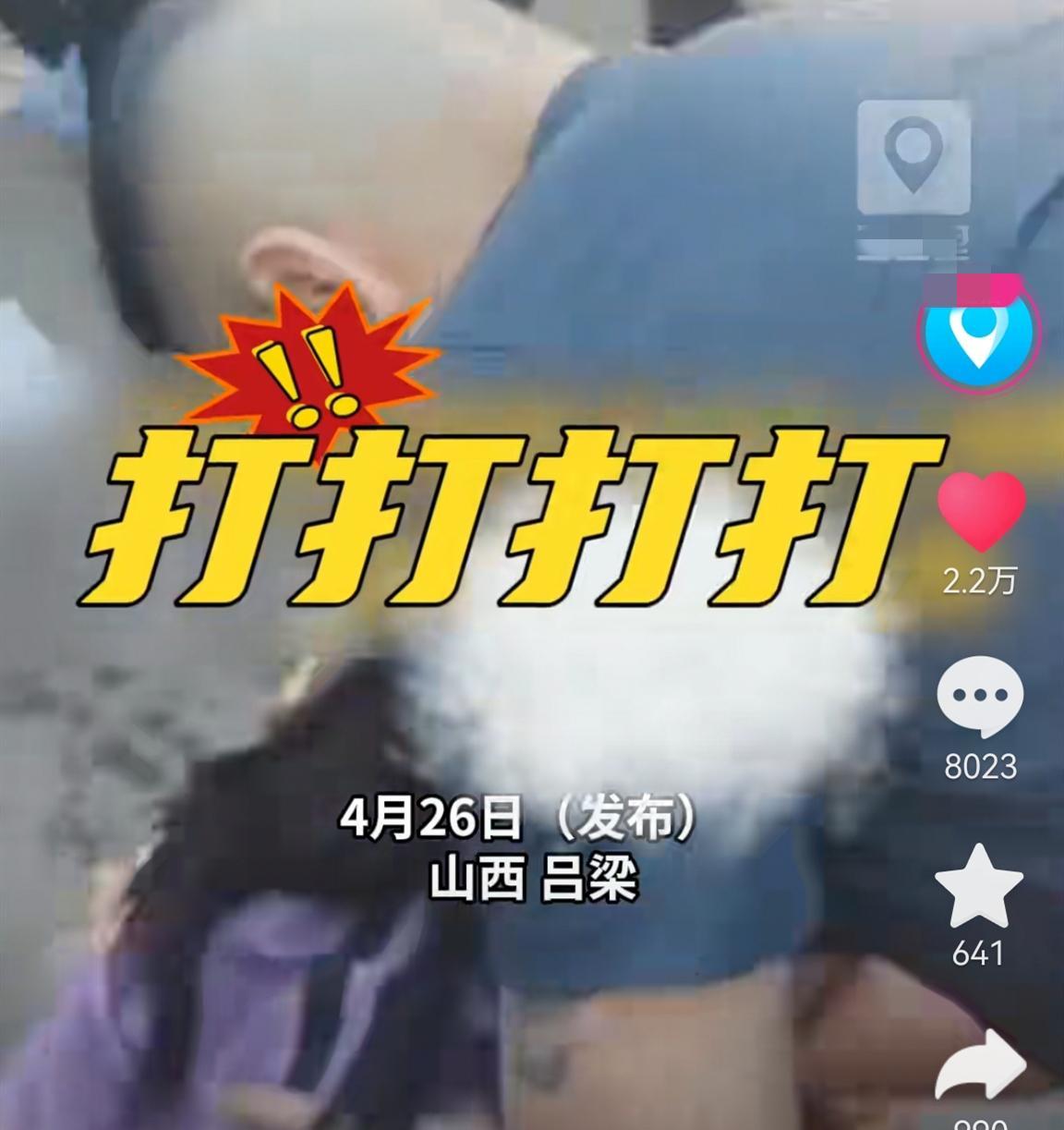Open the uploader's blue avatar profile
This screenshot has width=1064, height=1130.
coord(979,334)
